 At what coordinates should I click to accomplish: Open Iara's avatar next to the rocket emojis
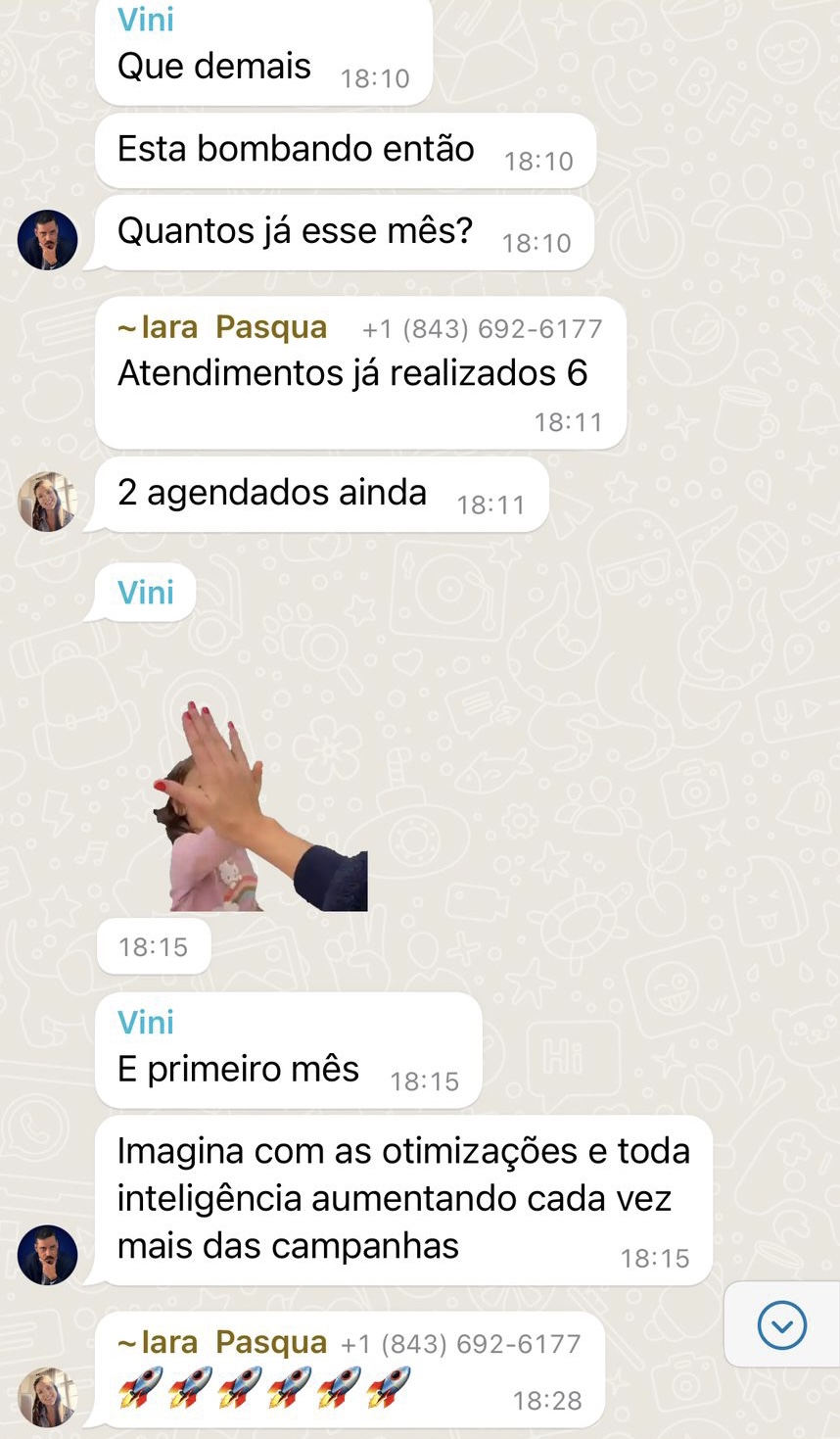(x=47, y=1397)
